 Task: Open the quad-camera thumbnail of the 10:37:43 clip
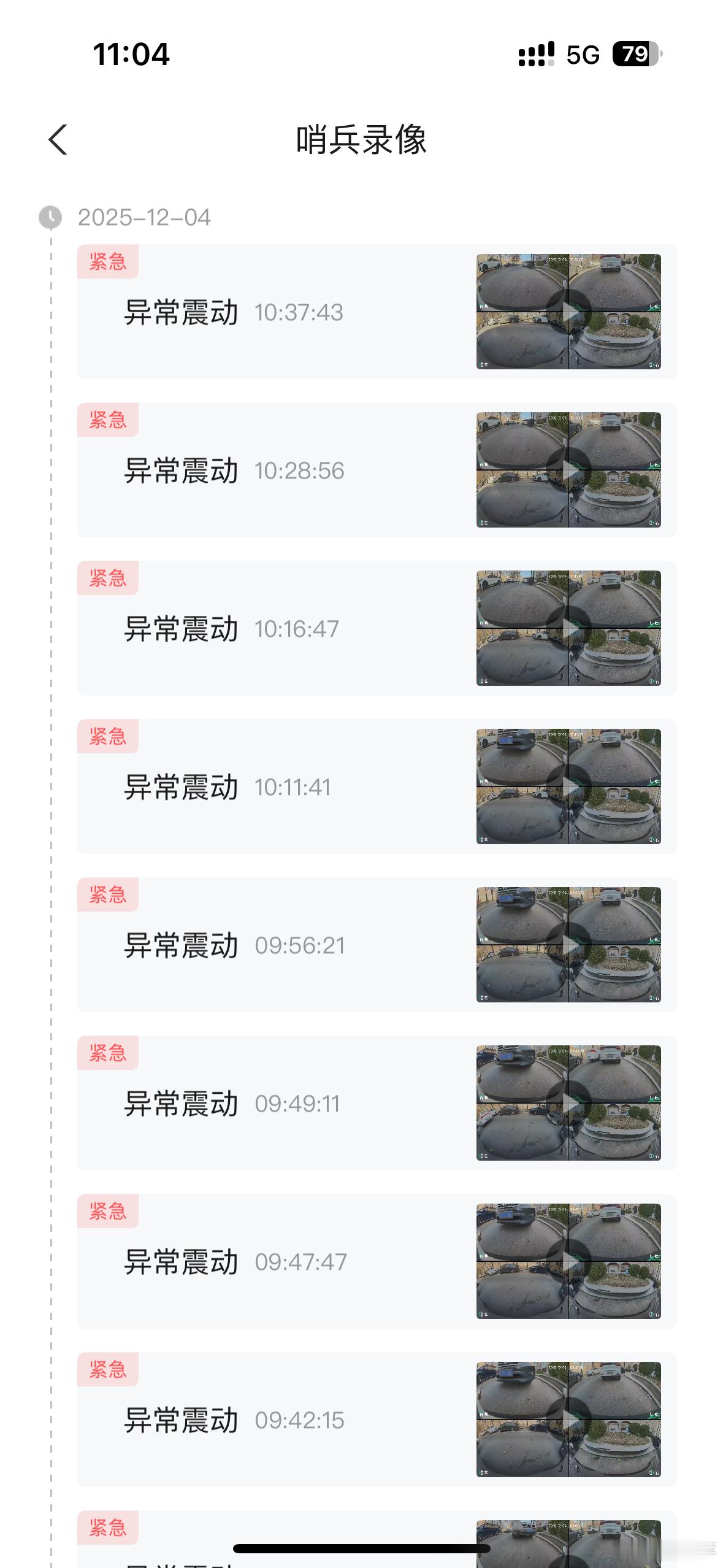pos(569,312)
